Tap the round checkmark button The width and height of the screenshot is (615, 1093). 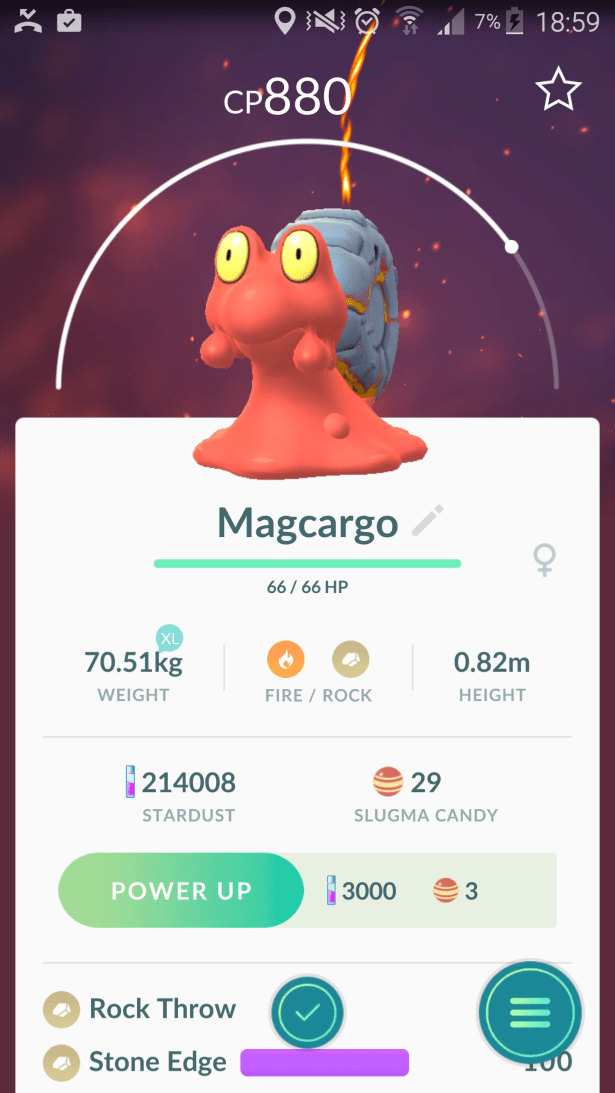click(308, 1012)
